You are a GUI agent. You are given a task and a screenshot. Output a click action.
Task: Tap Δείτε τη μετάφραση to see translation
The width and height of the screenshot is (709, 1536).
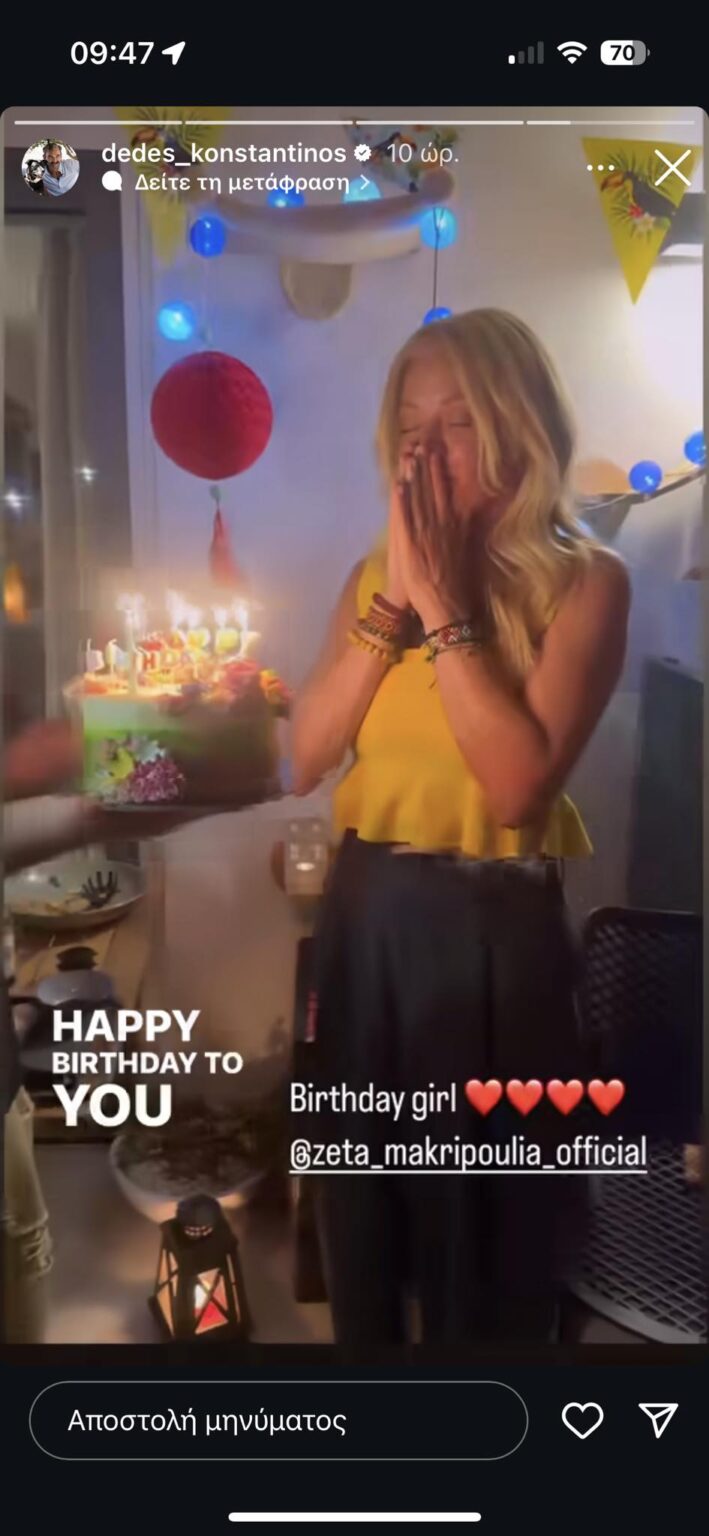click(241, 183)
